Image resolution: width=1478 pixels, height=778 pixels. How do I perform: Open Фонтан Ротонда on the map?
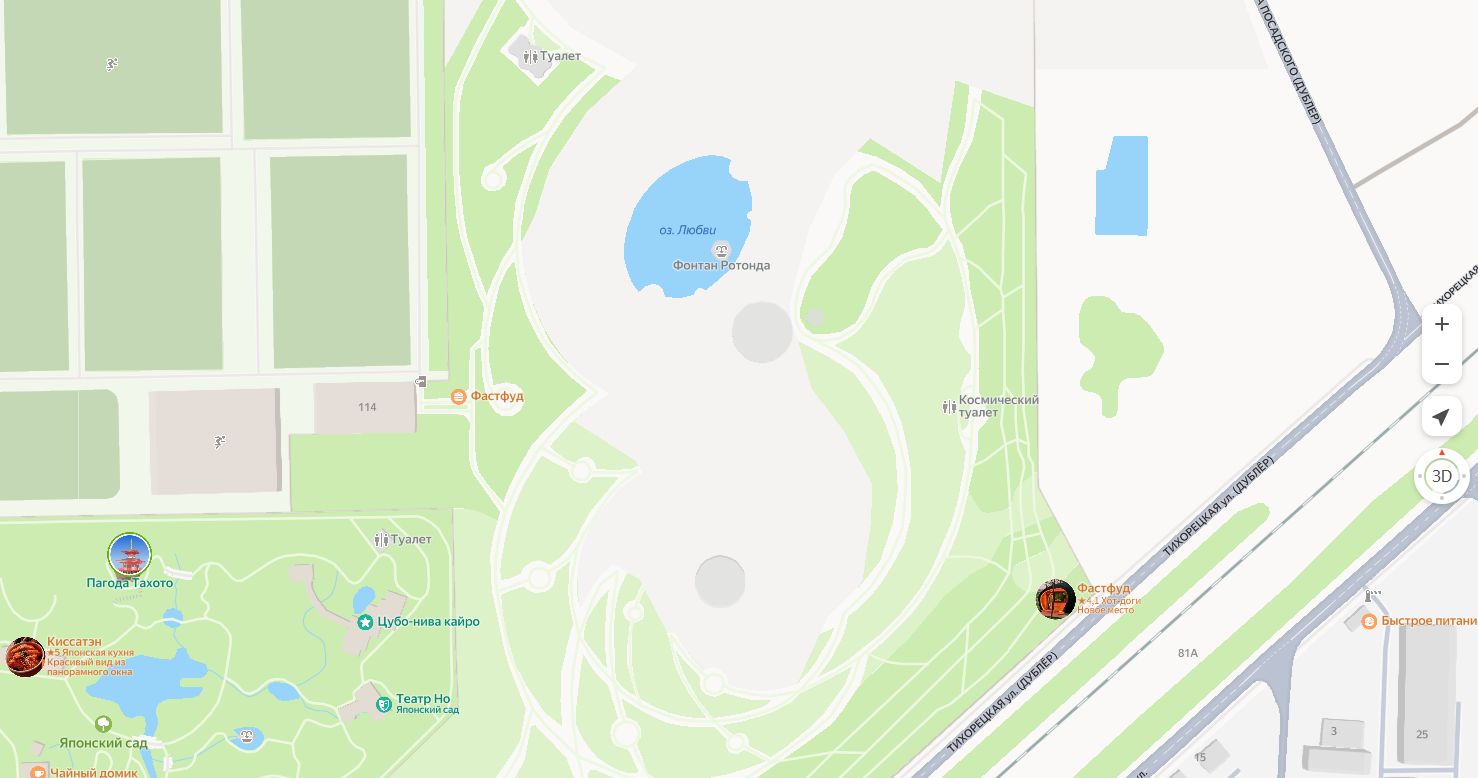point(720,250)
